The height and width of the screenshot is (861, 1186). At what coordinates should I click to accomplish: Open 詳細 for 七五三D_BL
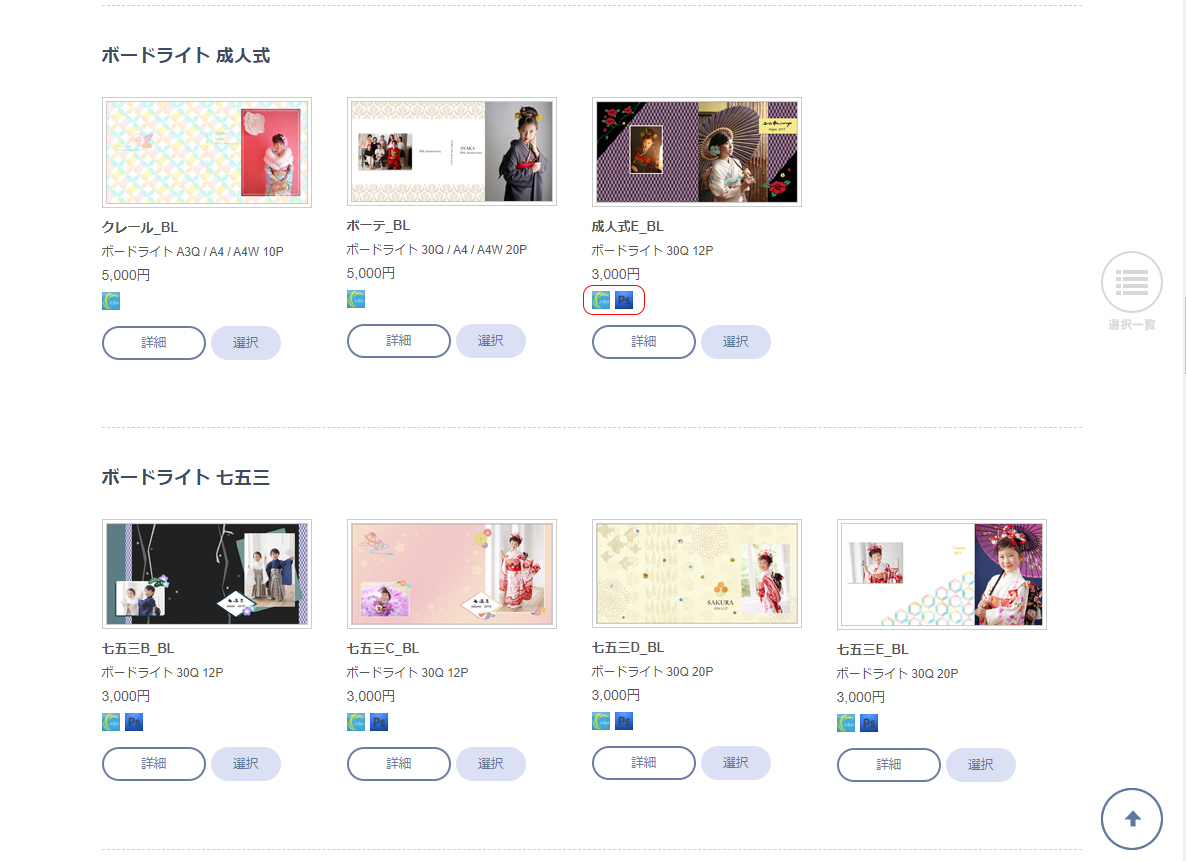644,762
